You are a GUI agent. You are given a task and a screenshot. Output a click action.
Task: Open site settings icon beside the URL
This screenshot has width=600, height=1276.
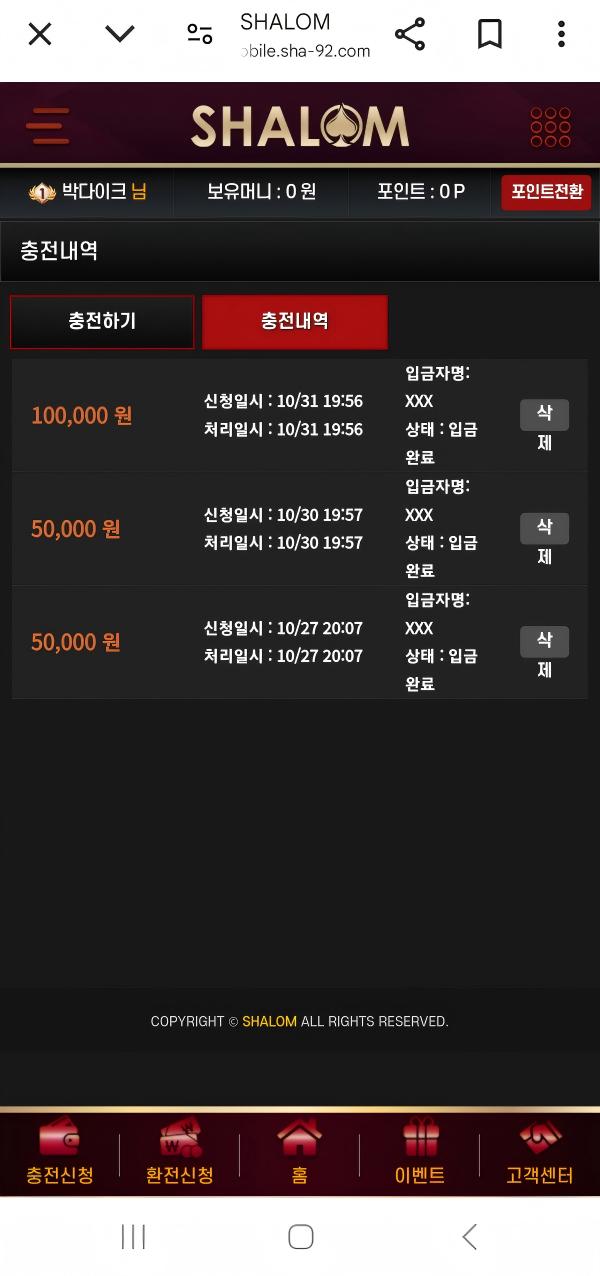200,35
